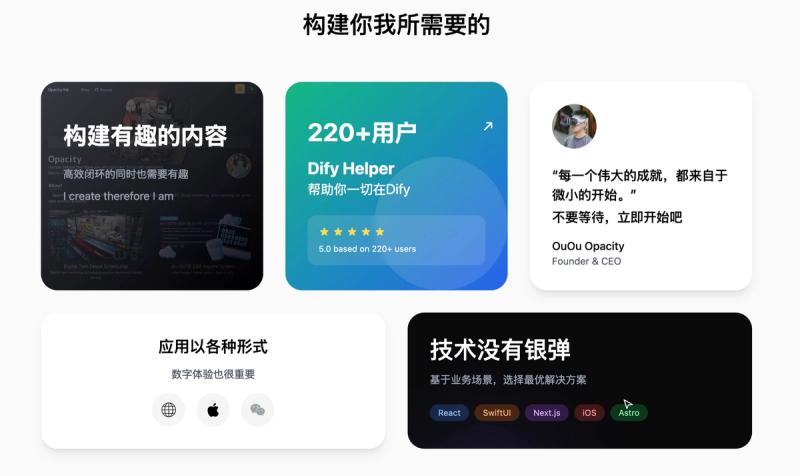The width and height of the screenshot is (800, 476).
Task: Choose the iOS tag
Action: tap(589, 412)
